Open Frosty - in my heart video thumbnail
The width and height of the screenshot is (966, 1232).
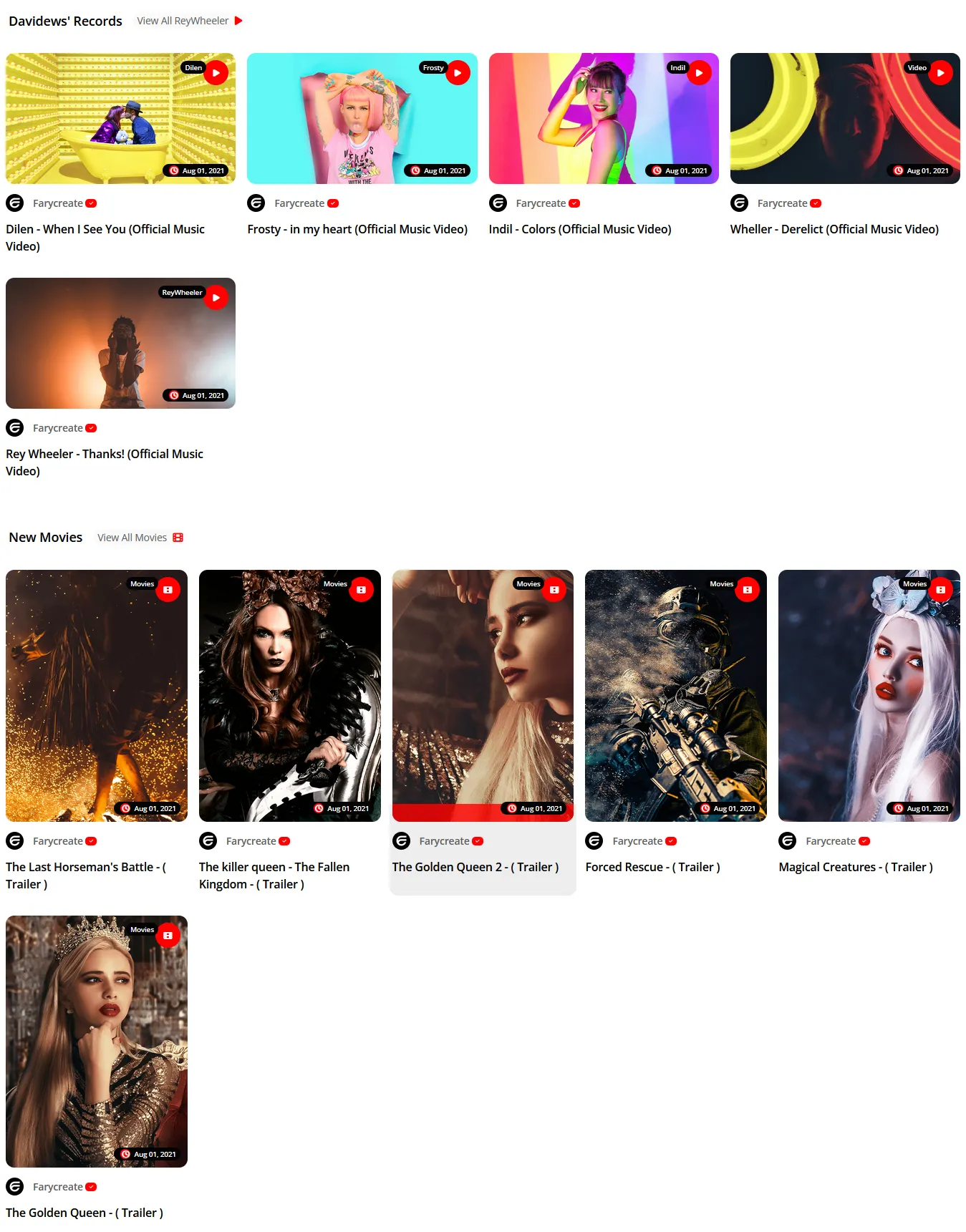[x=362, y=119]
